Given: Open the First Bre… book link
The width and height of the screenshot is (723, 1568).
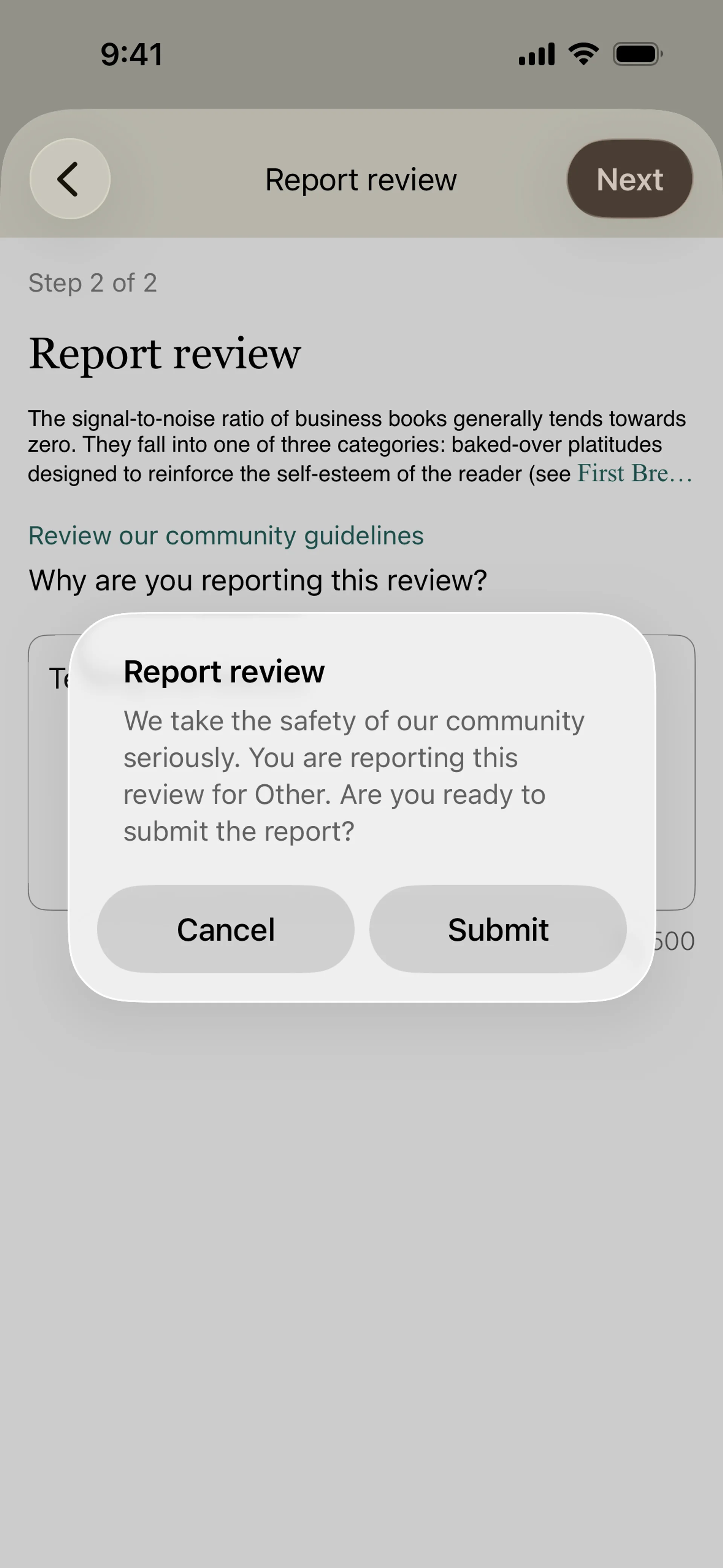Looking at the screenshot, I should pos(633,474).
